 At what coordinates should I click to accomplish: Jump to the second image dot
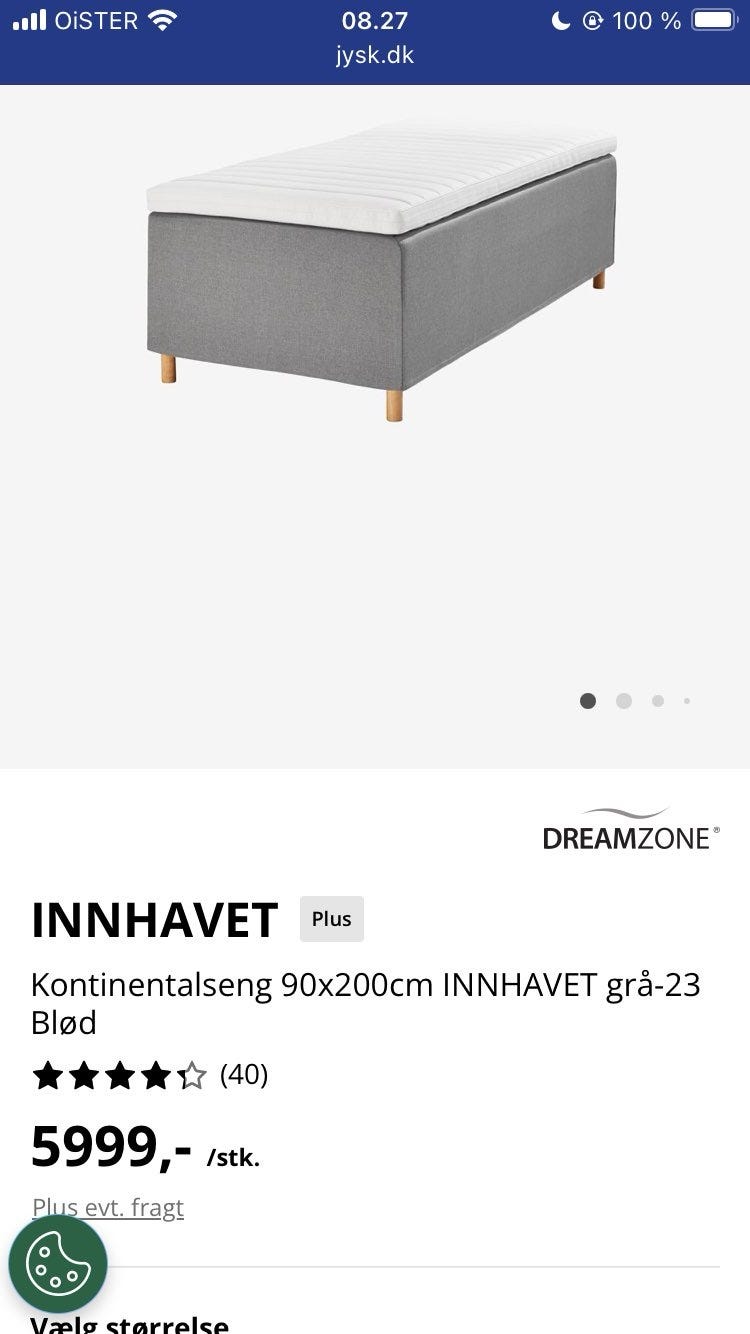click(624, 701)
